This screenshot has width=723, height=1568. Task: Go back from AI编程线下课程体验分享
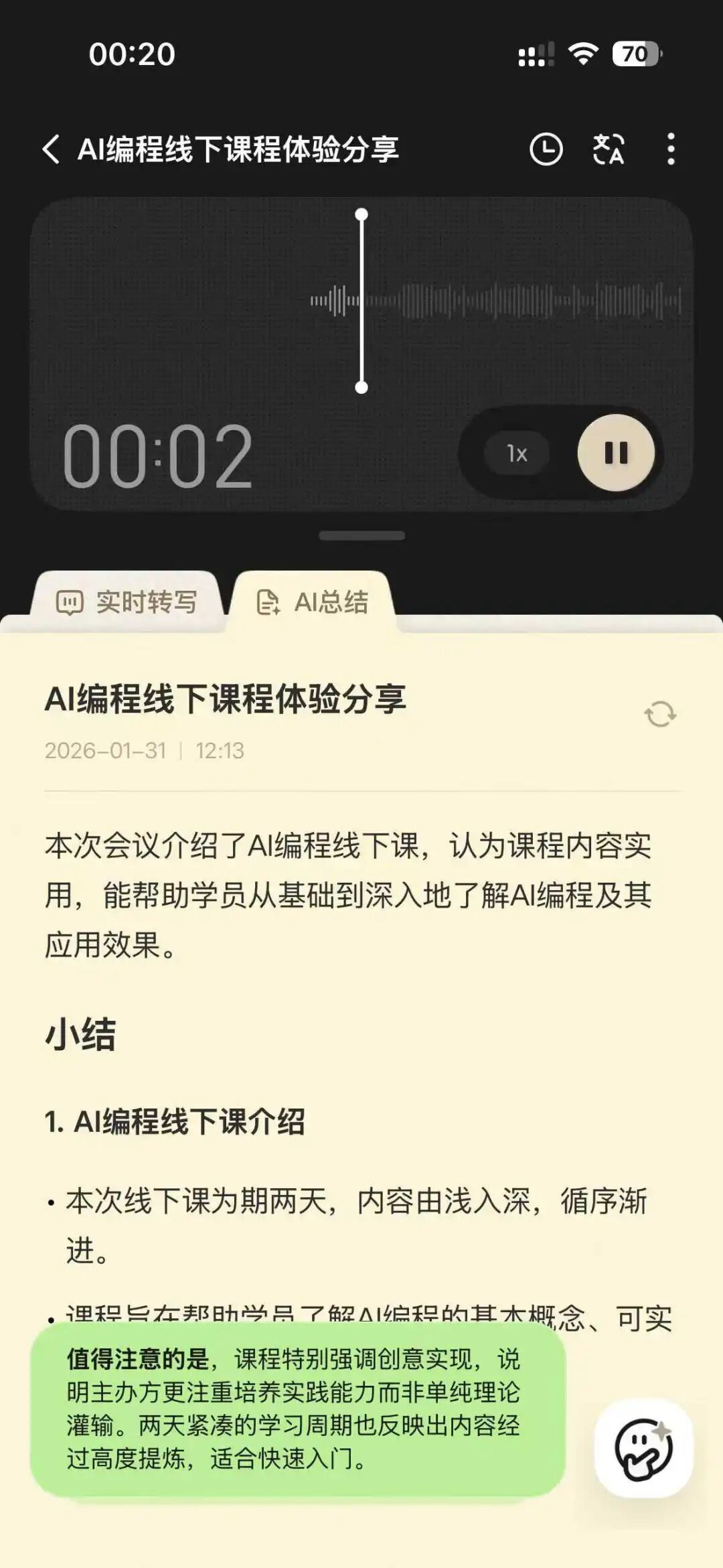51,149
